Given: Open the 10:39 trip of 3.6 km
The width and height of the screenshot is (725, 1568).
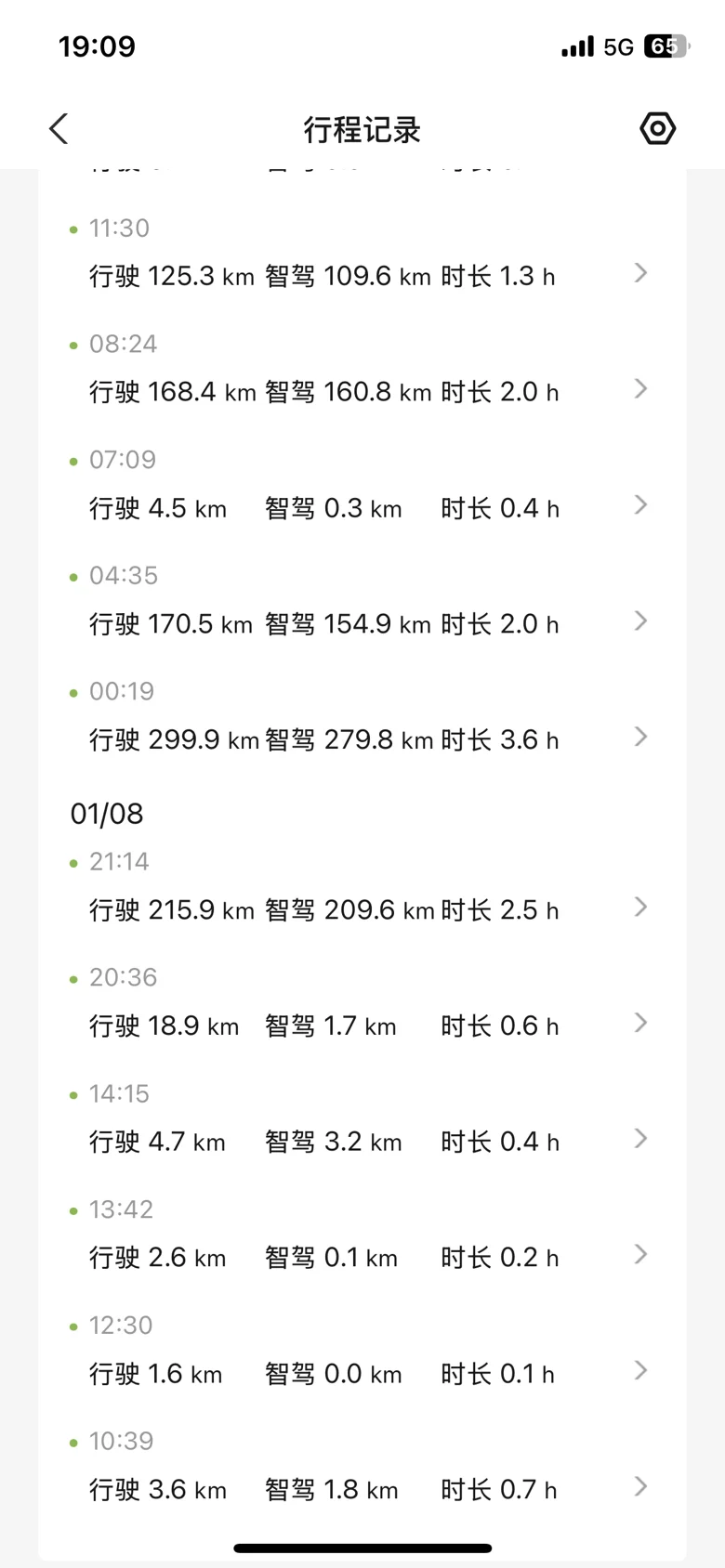Looking at the screenshot, I should click(362, 1468).
